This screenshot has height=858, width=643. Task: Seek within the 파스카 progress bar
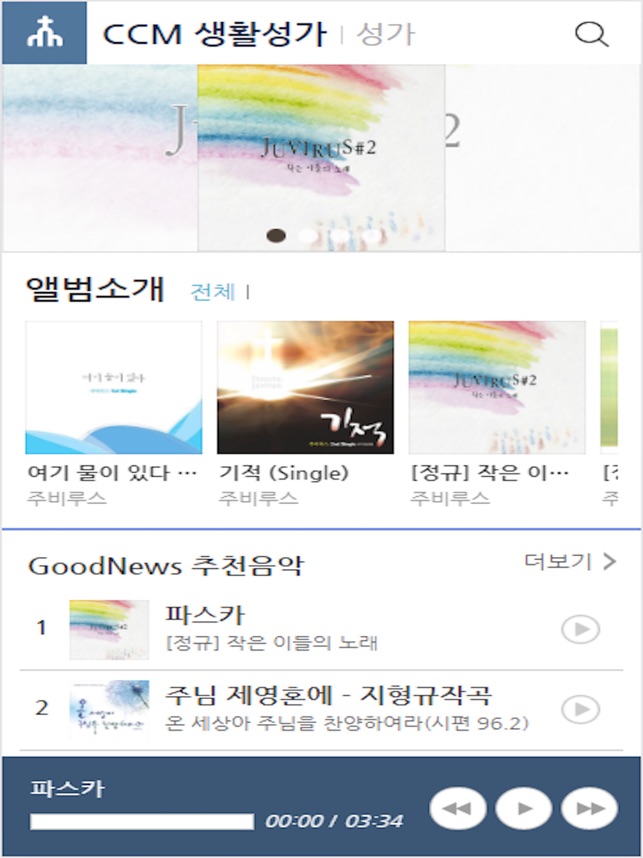coord(141,821)
